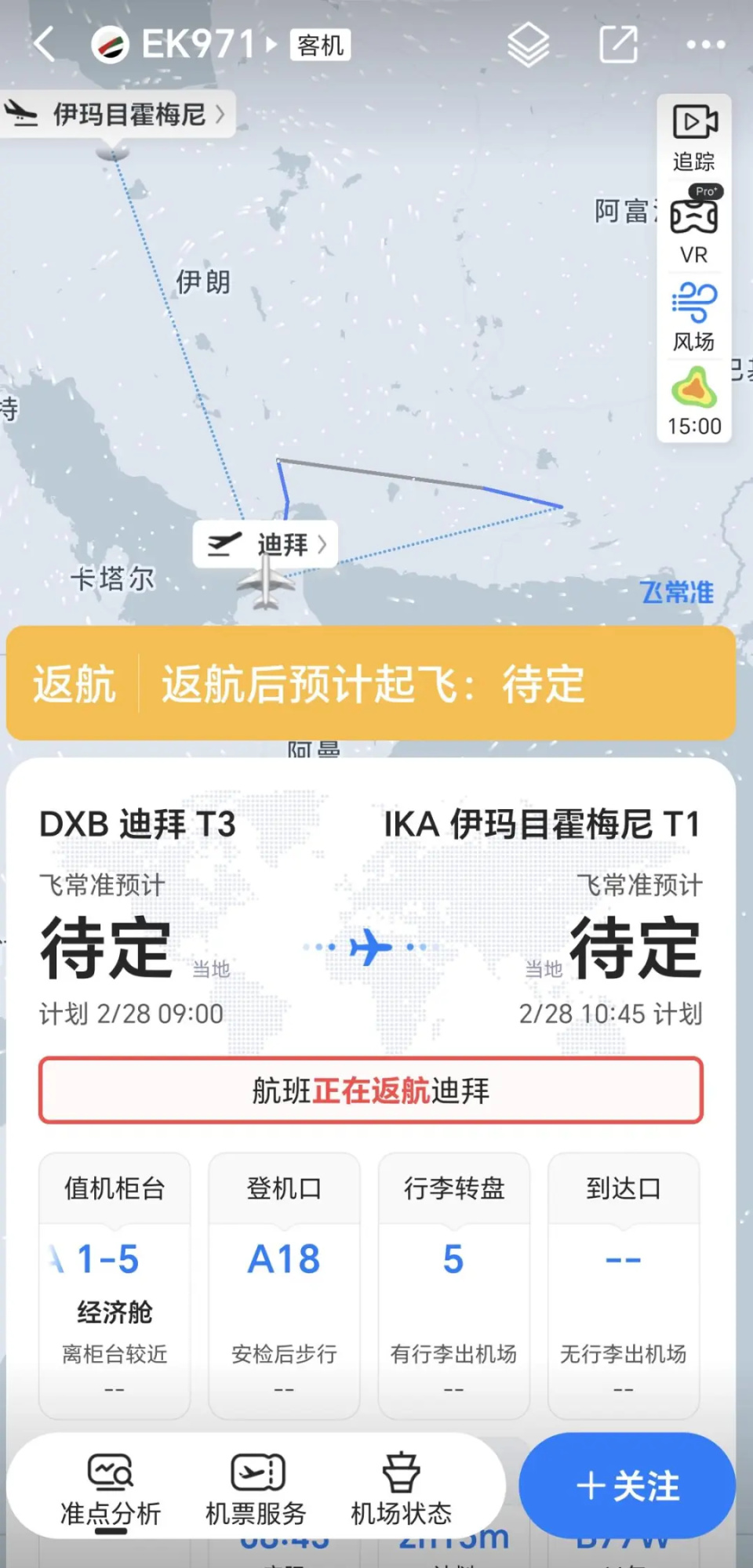Open 机票服务 ticket services

[257, 1486]
